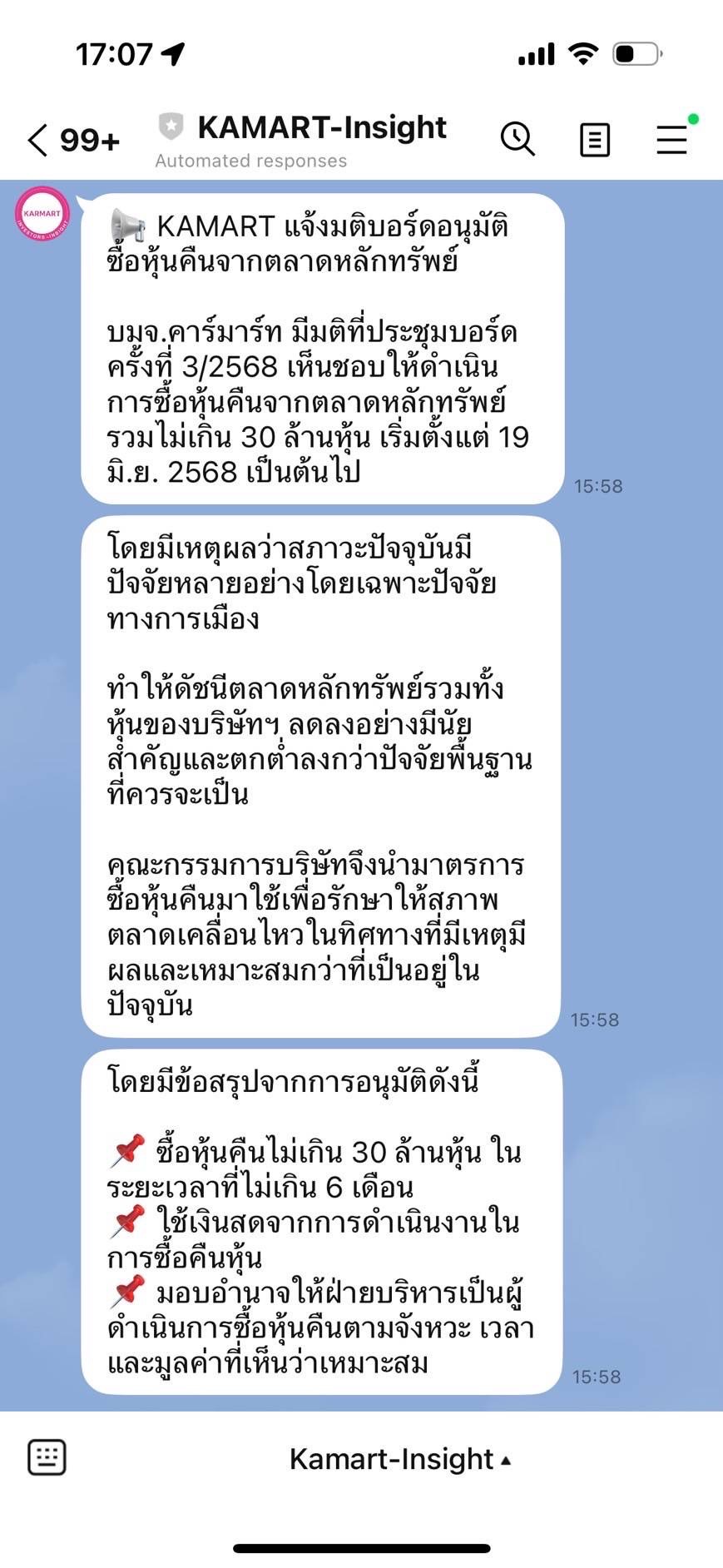Switch to keyboard input
723x1568 pixels.
47,1457
